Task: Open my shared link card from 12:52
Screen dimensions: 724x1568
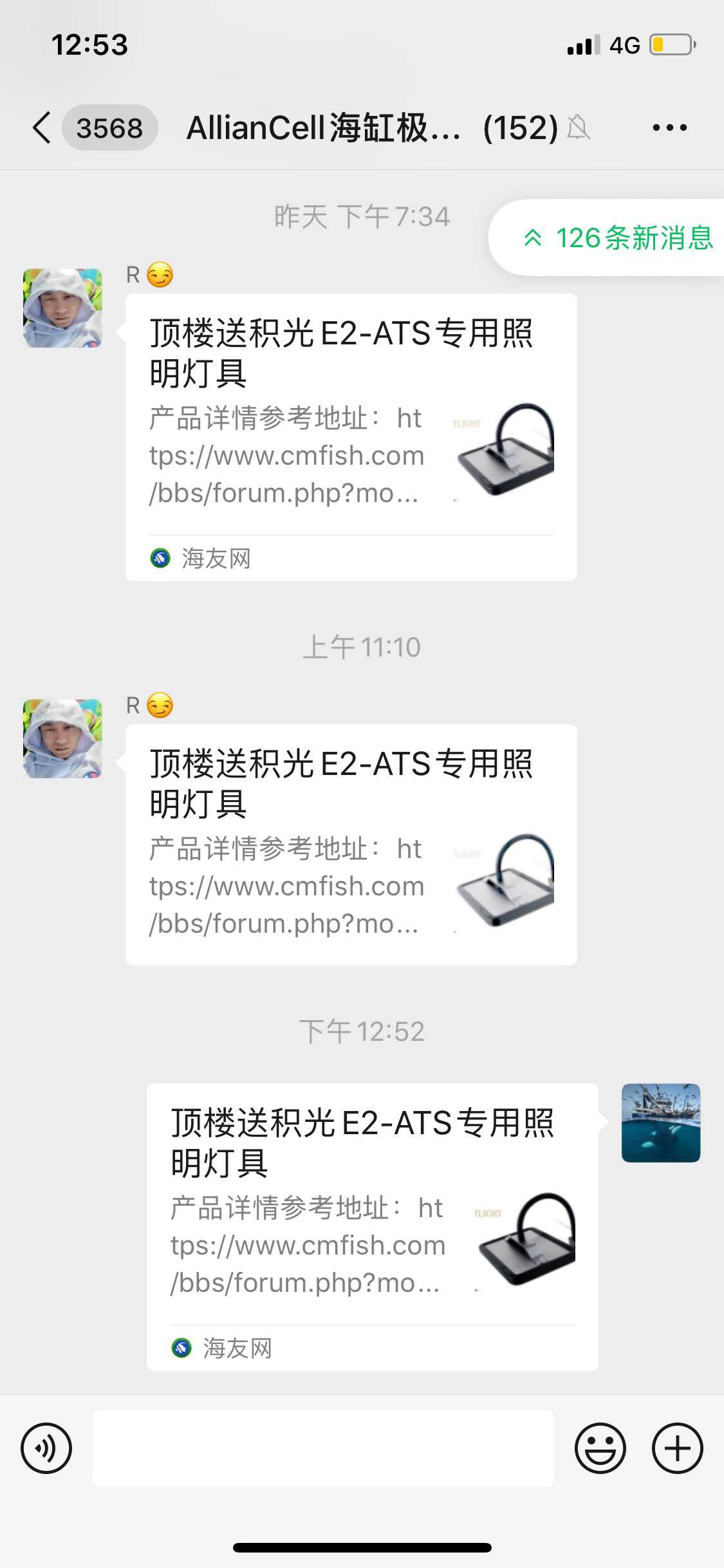Action: coord(372,1227)
